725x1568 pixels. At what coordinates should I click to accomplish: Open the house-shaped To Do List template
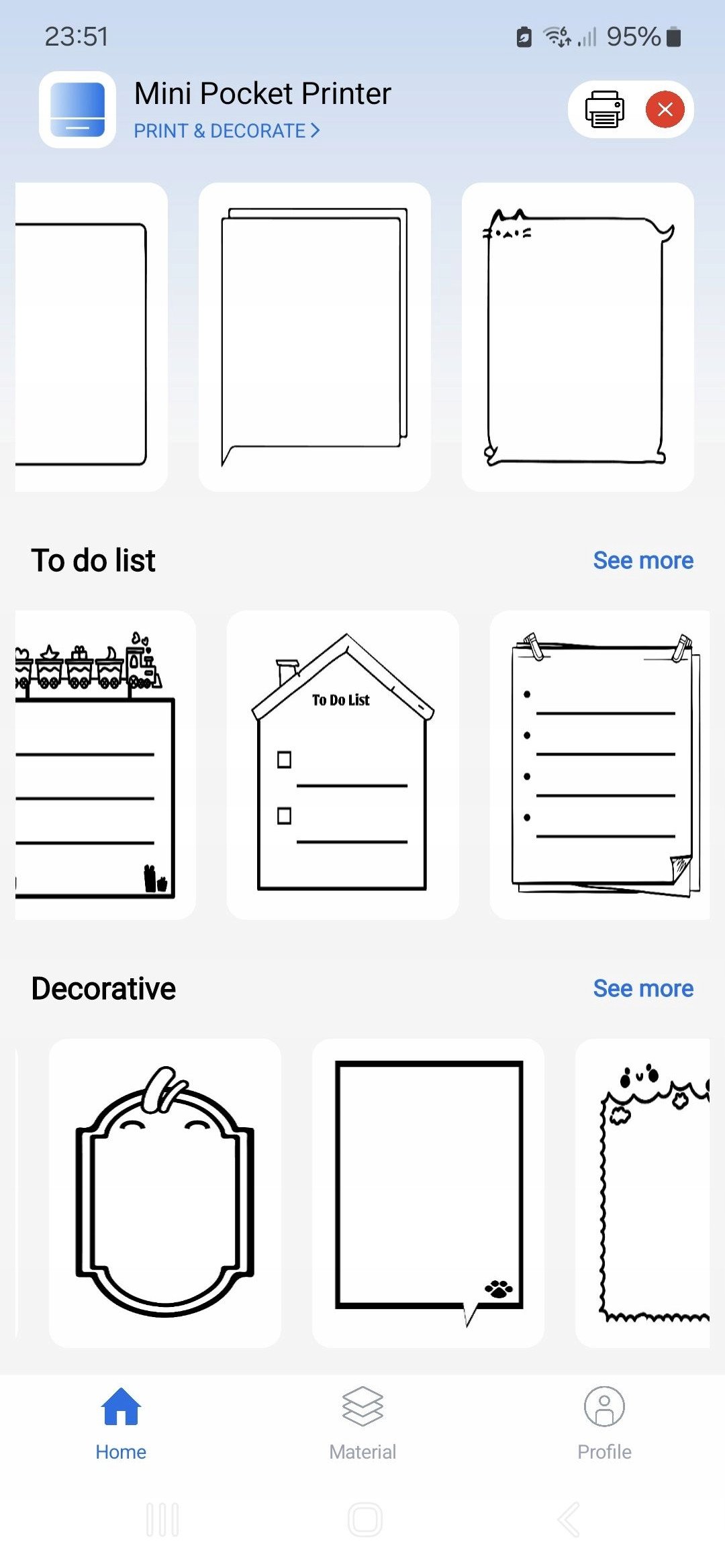[x=343, y=765]
